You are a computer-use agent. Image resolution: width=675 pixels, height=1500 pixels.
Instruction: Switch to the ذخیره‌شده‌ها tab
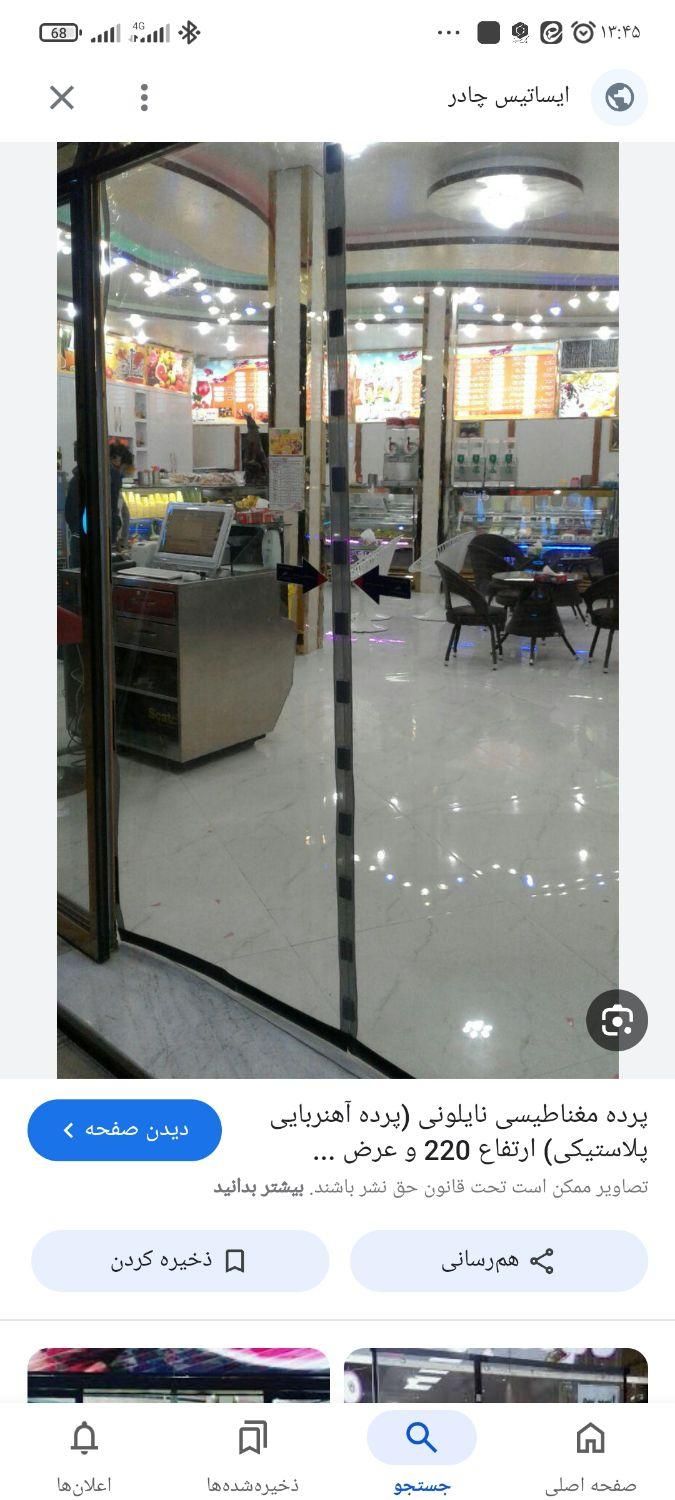pos(253,1455)
